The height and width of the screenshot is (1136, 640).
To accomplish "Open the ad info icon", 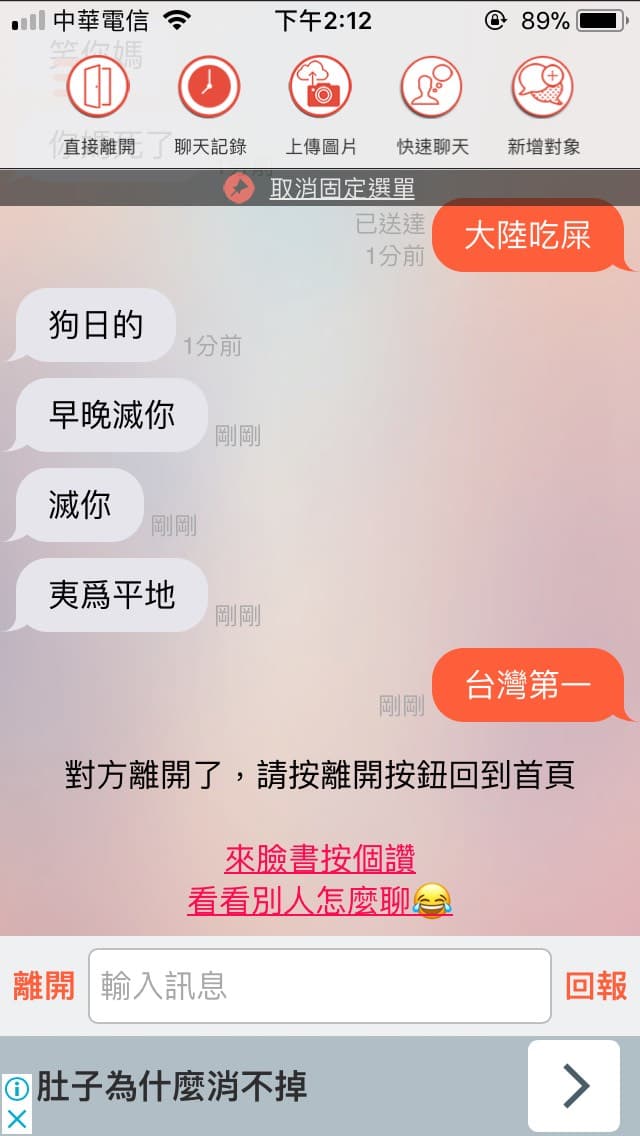I will (16, 1089).
